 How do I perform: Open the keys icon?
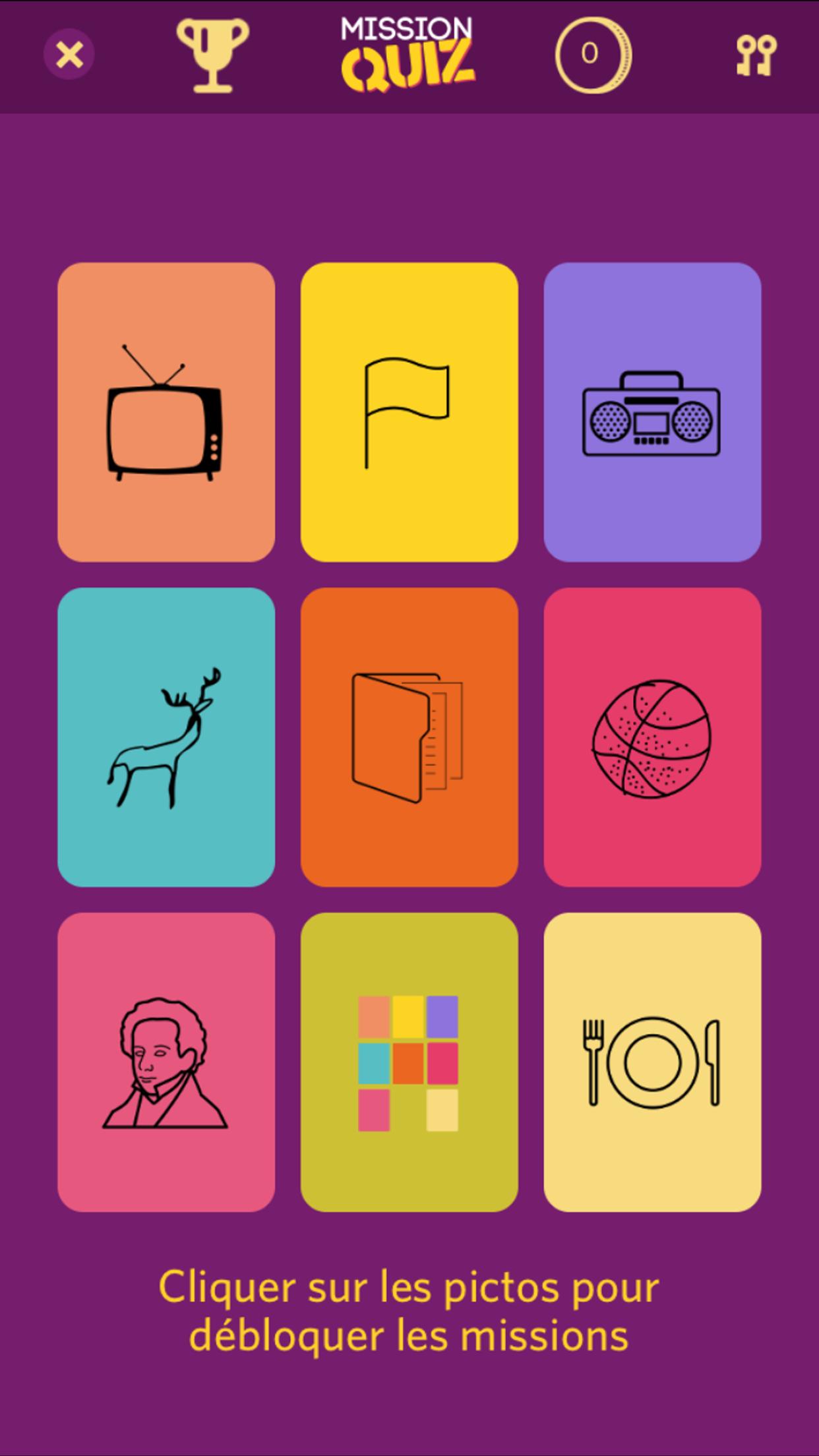[756, 55]
